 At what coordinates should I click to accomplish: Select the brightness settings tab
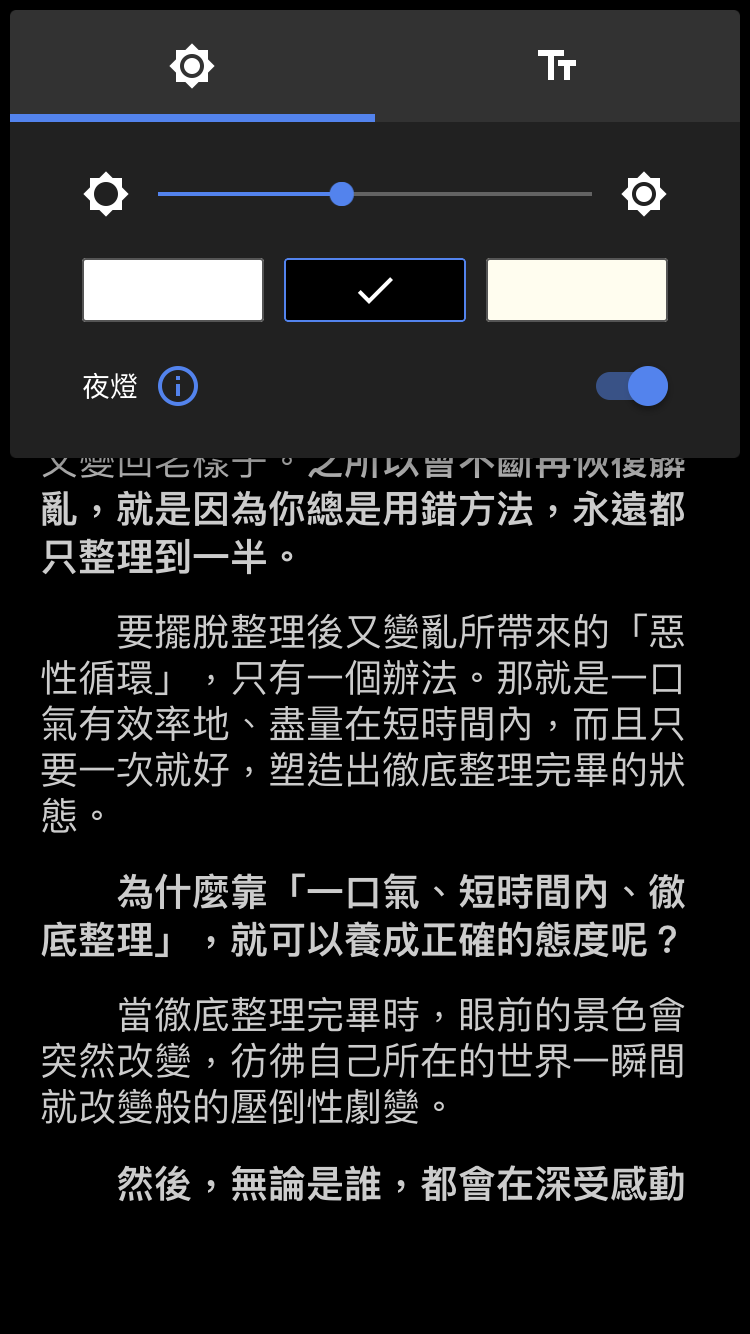(192, 66)
